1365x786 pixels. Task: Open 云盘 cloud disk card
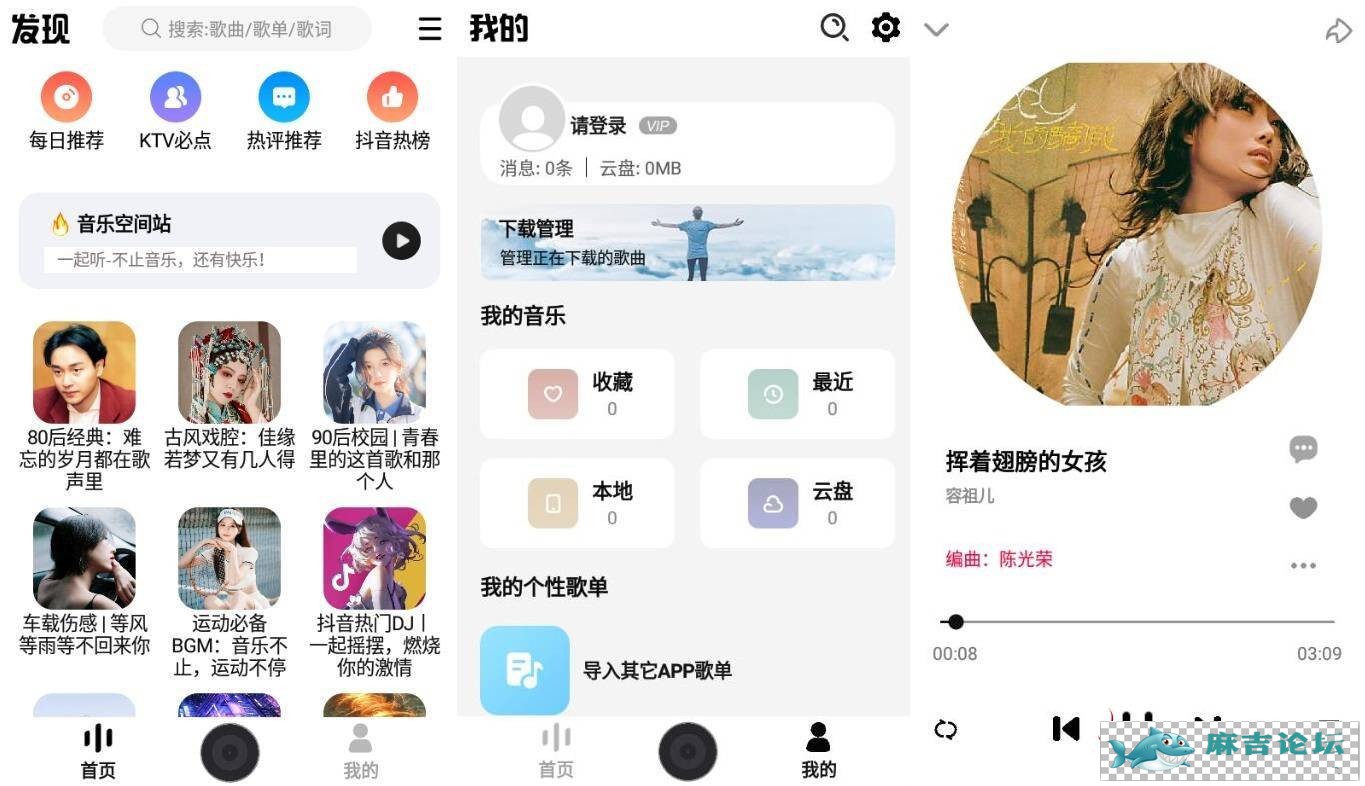pyautogui.click(x=797, y=503)
